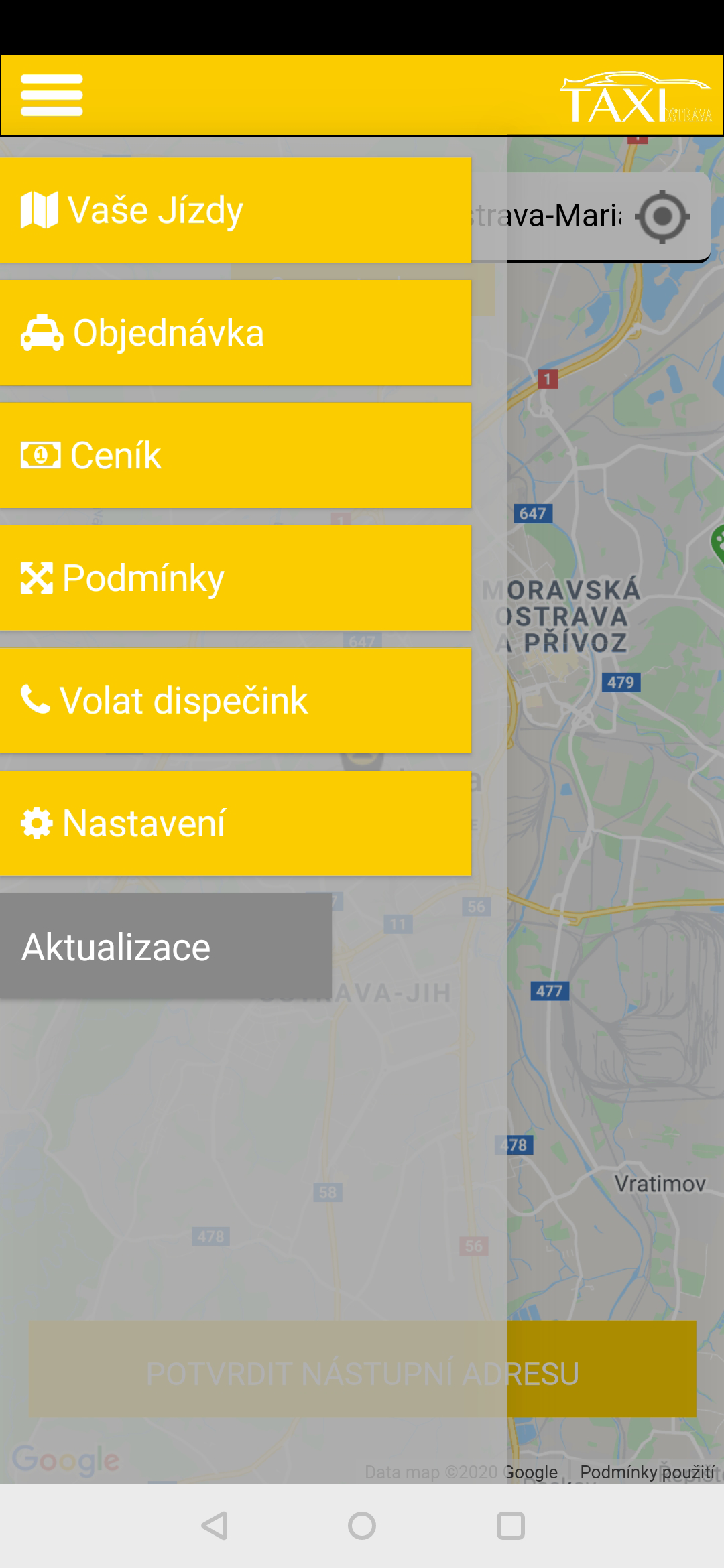Image resolution: width=724 pixels, height=1568 pixels.
Task: Tap Volat dispečink to call dispatch
Action: [x=235, y=700]
